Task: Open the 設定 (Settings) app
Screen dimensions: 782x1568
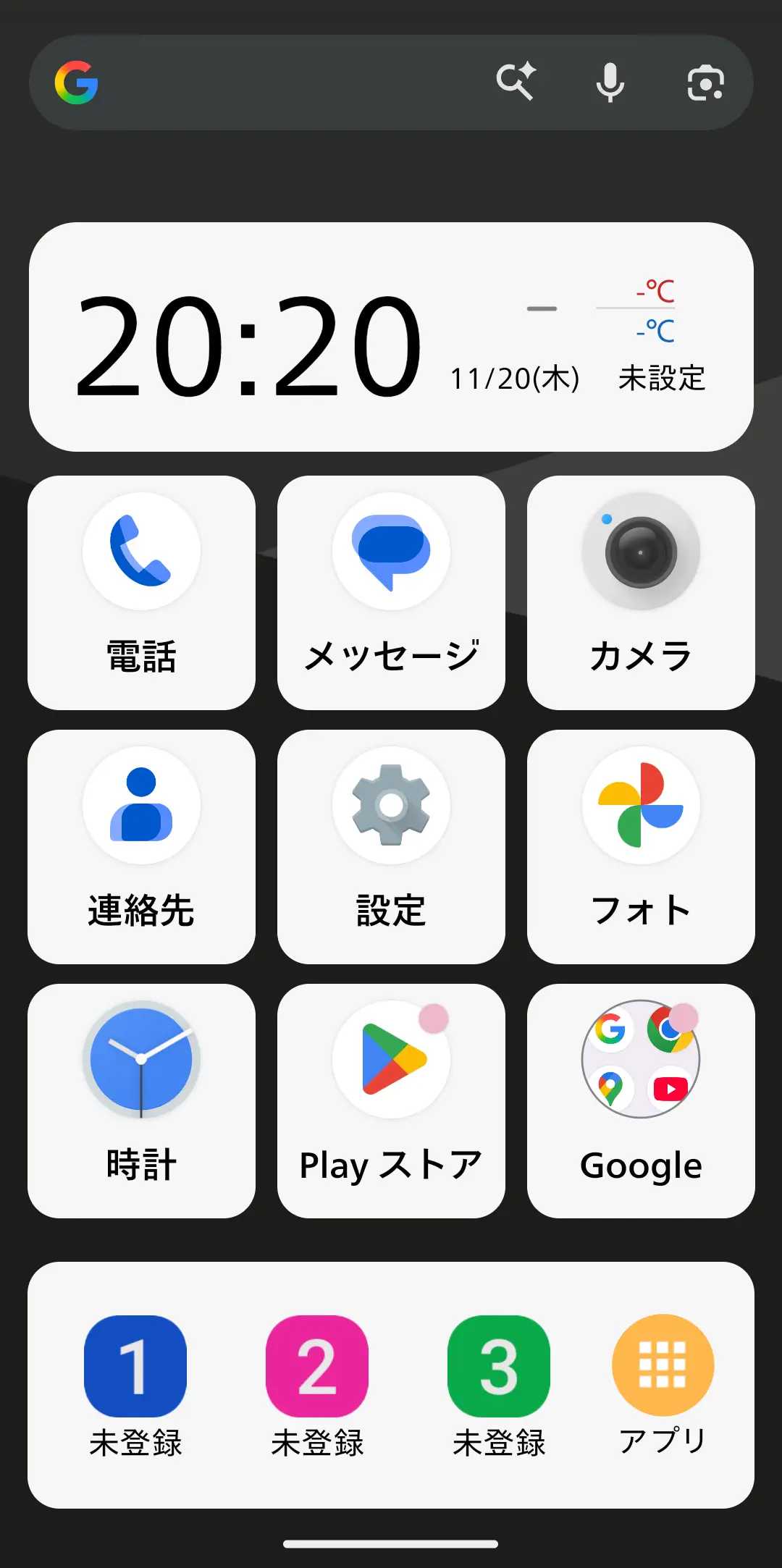Action: coord(391,843)
